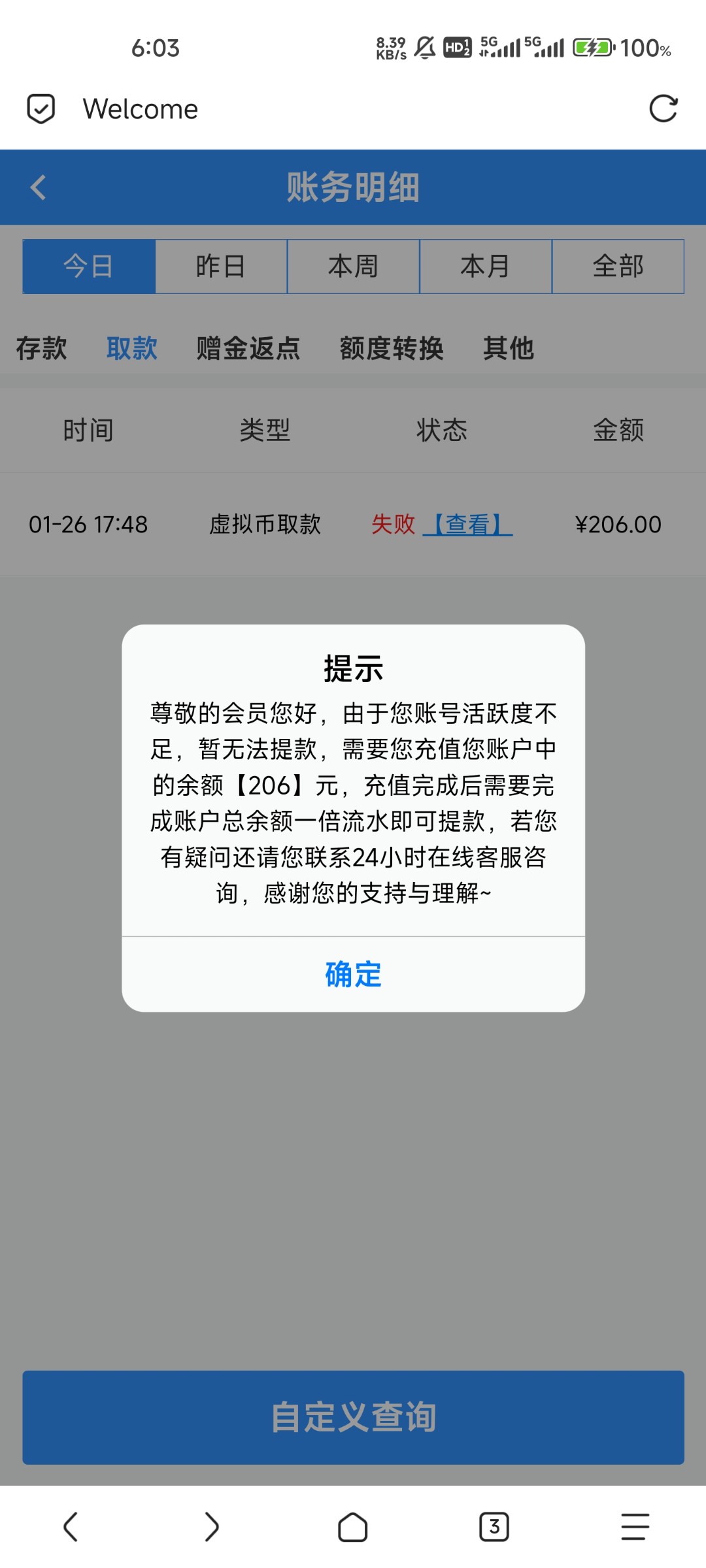
Task: Open the site security shield icon
Action: pos(41,108)
